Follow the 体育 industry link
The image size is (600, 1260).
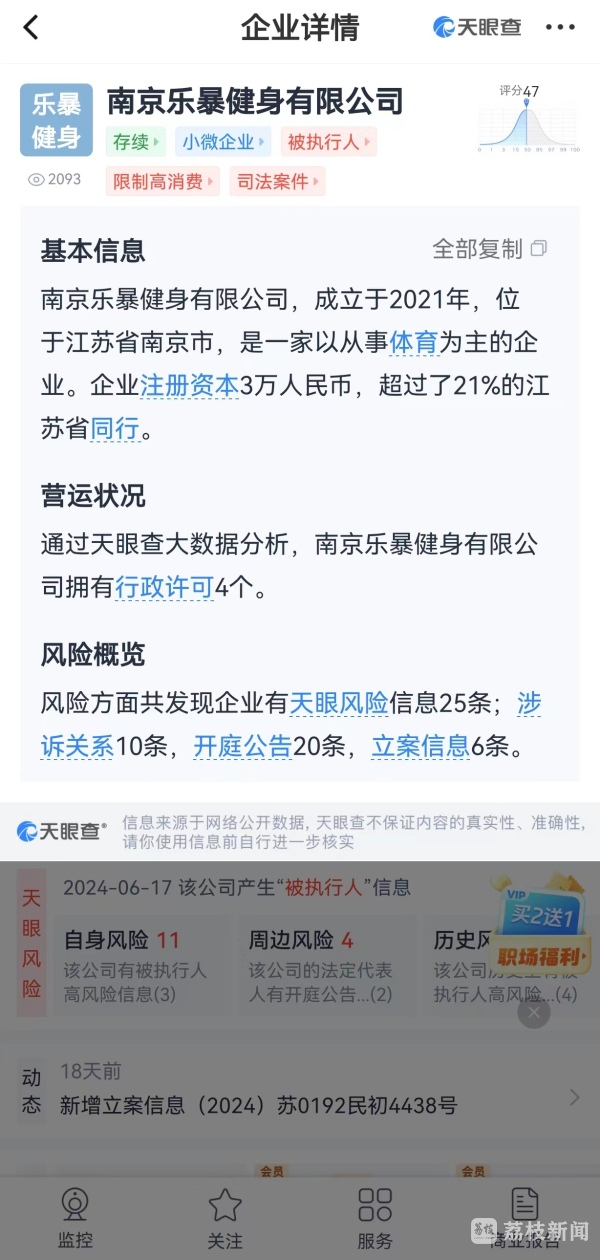tap(414, 343)
